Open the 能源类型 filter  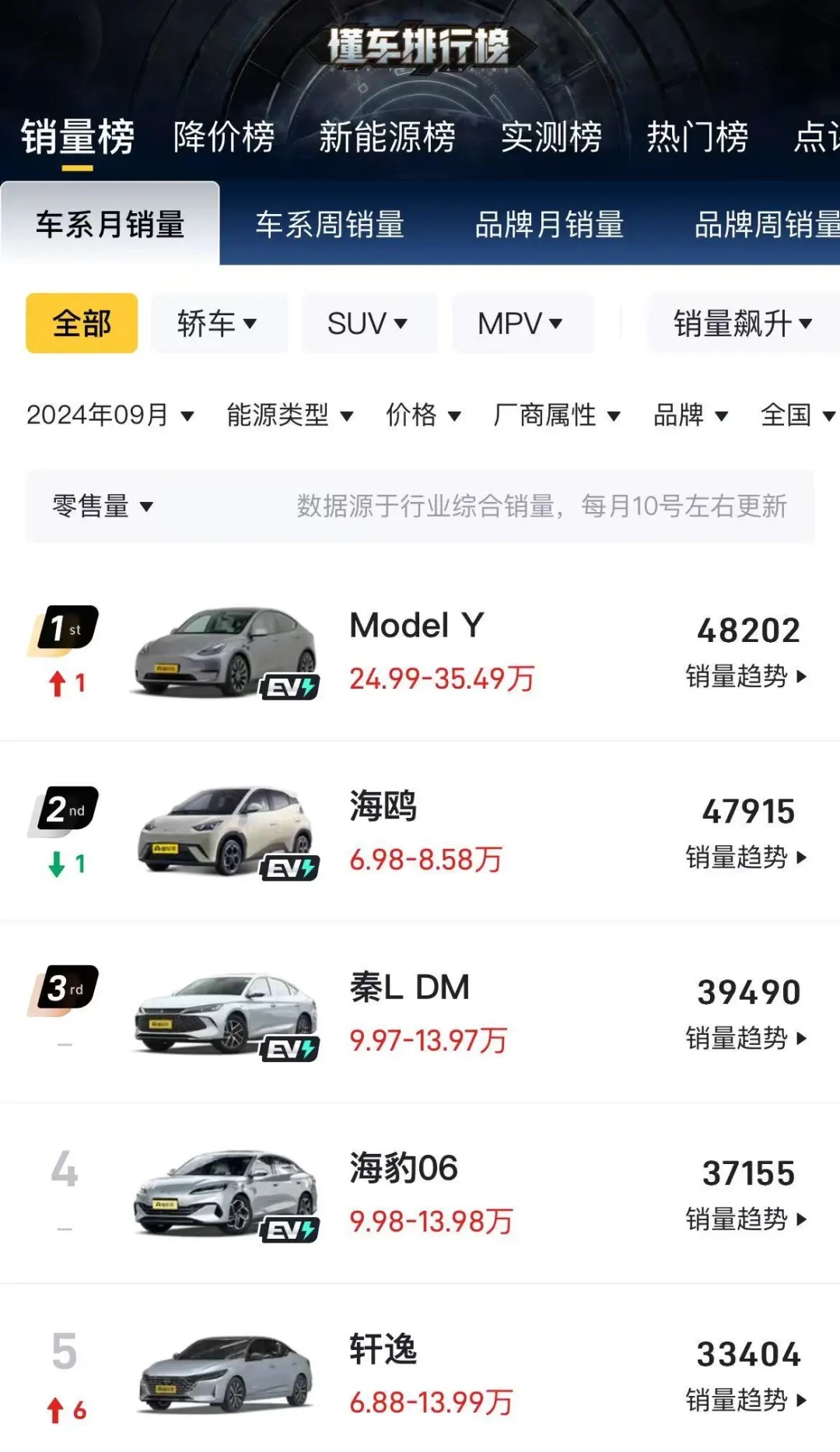point(289,416)
